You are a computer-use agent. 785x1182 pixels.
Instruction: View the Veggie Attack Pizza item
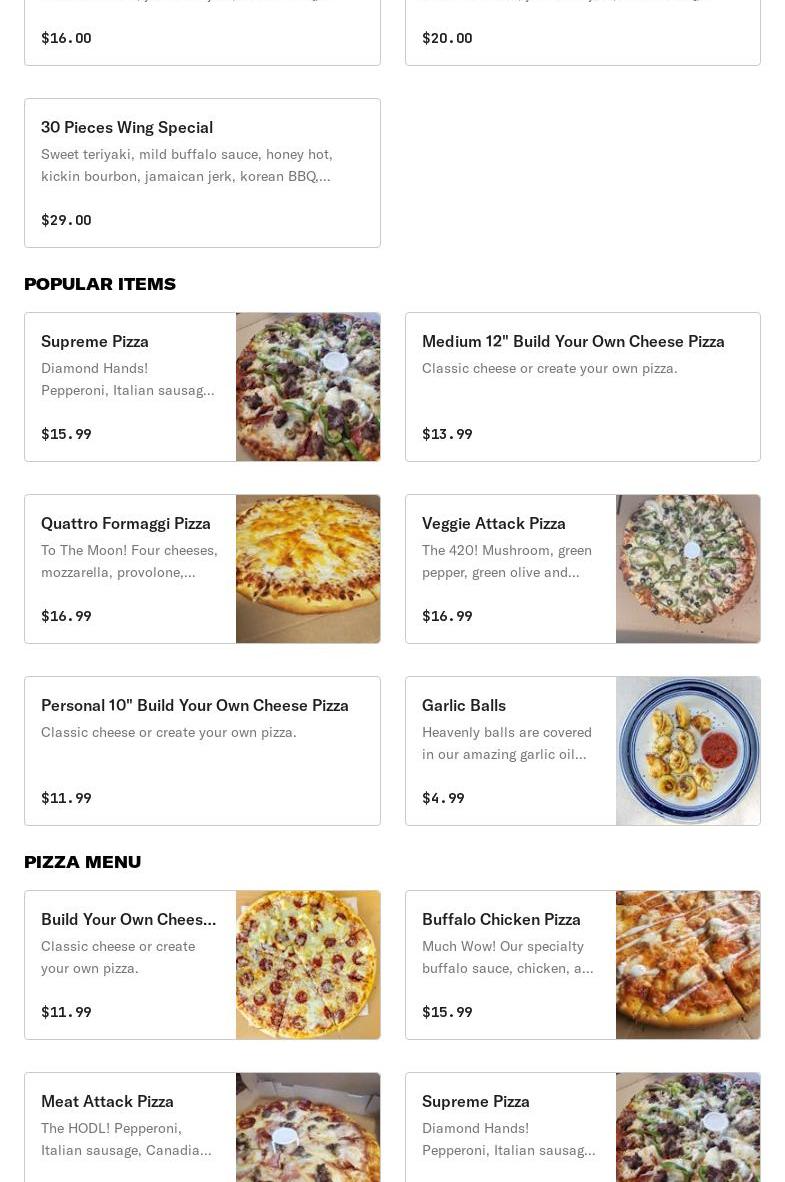pos(582,568)
